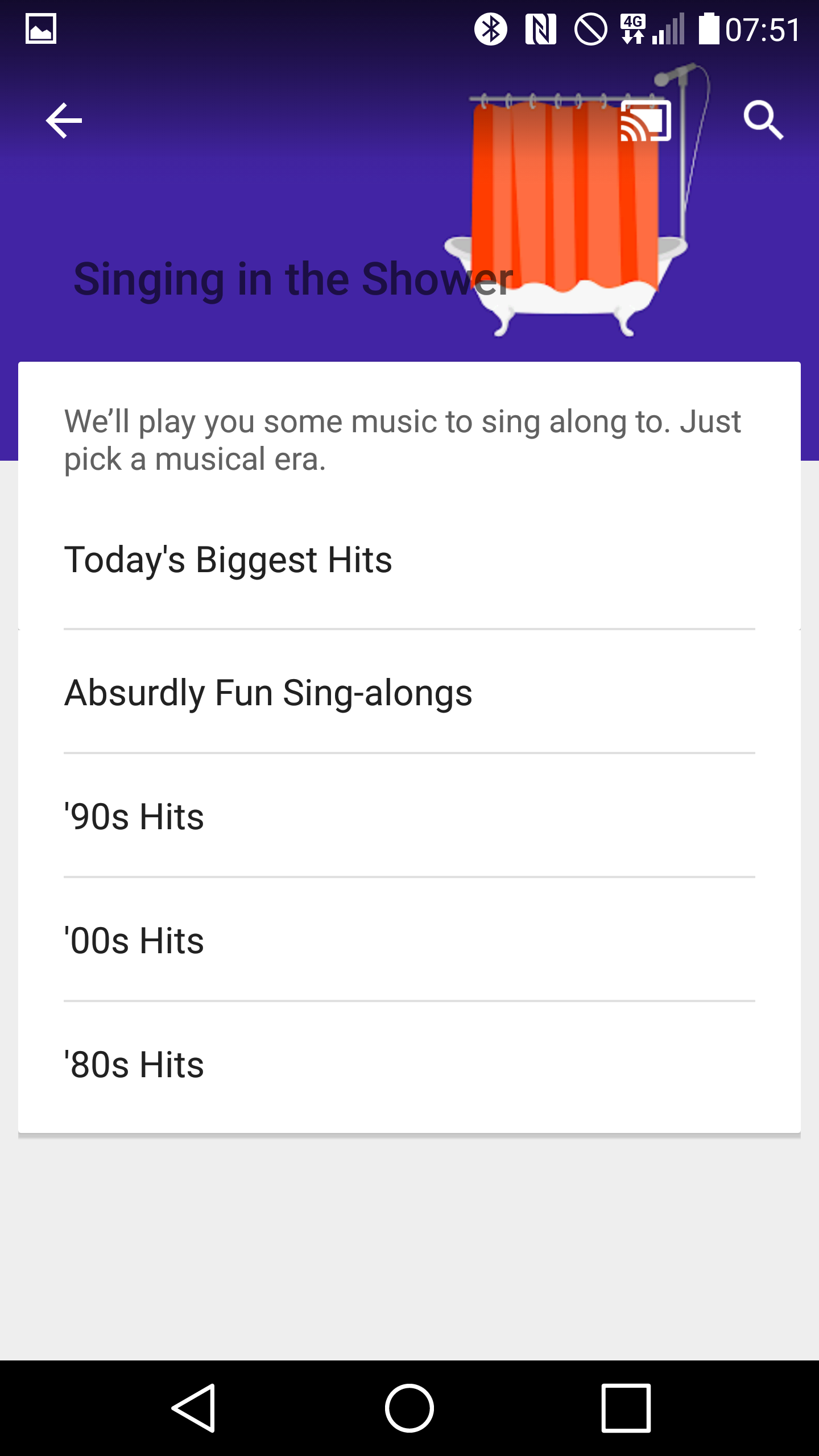Pick the '90s Hits station
Viewport: 819px width, 1456px height.
(409, 816)
